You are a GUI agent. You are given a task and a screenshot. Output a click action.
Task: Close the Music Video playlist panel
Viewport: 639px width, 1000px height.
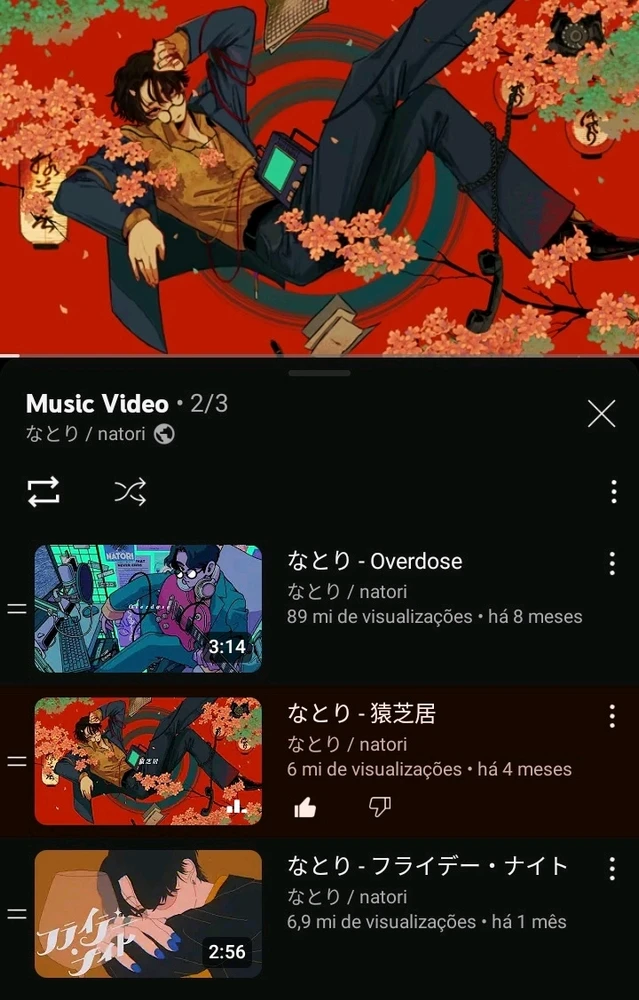pos(601,413)
